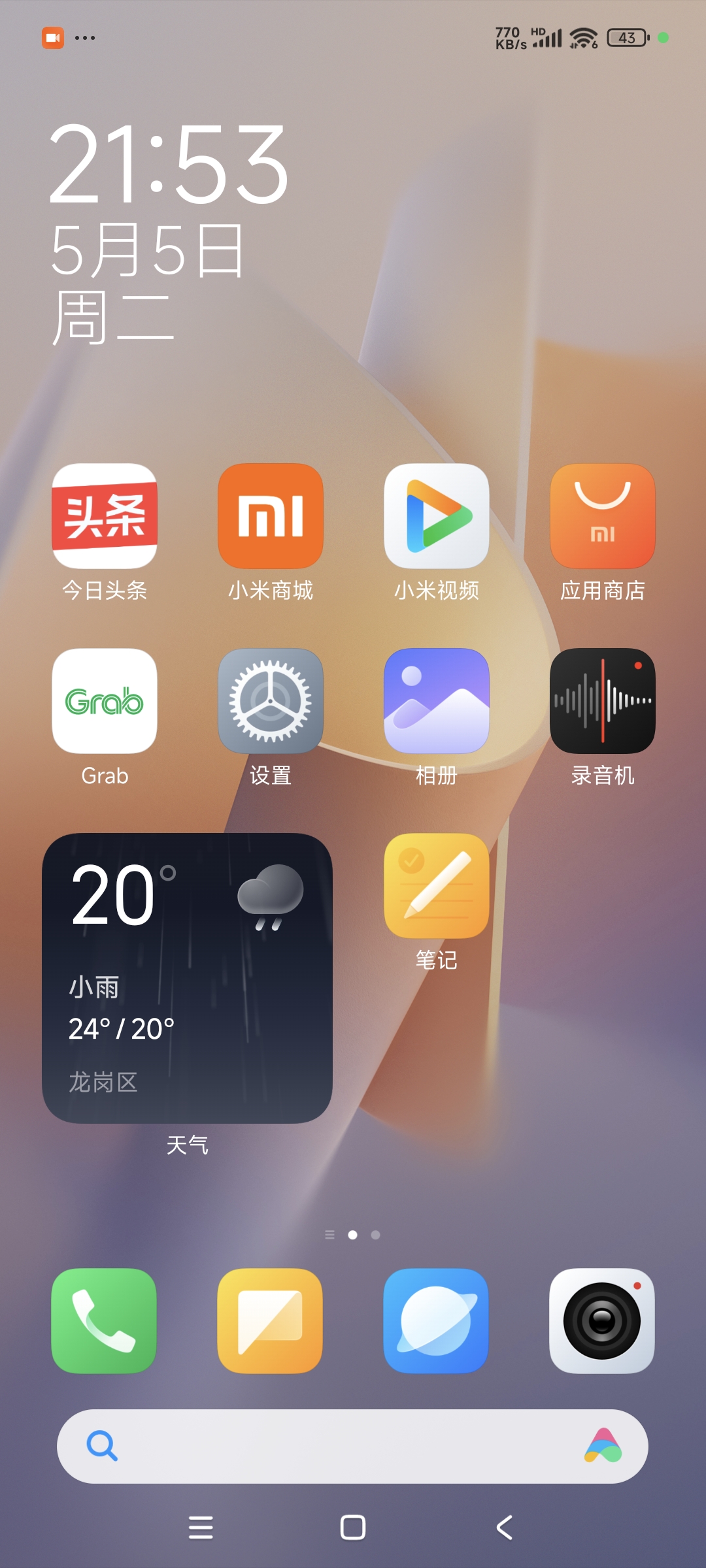This screenshot has width=706, height=1568.
Task: Open the phone dialer in the dock
Action: (104, 1321)
